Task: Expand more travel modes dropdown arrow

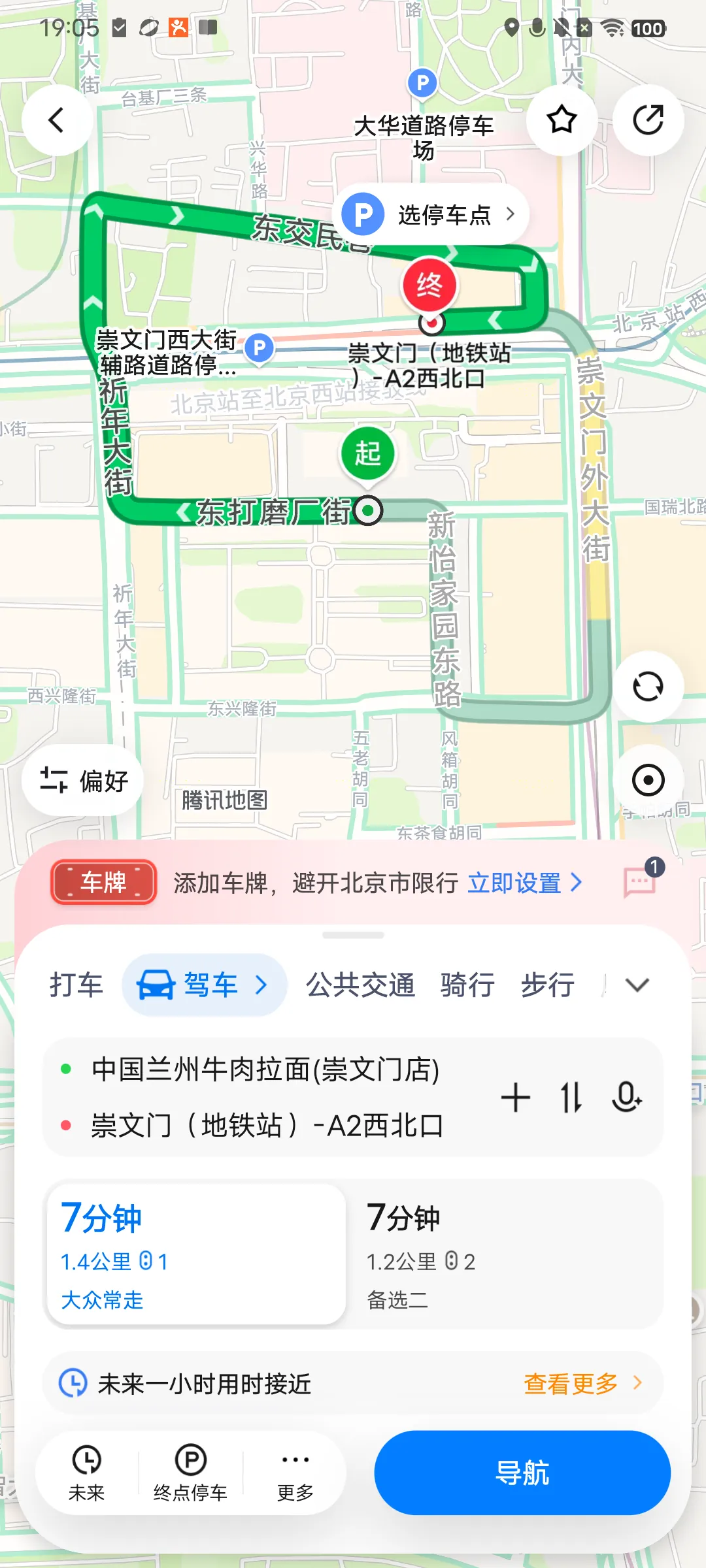Action: (x=637, y=985)
